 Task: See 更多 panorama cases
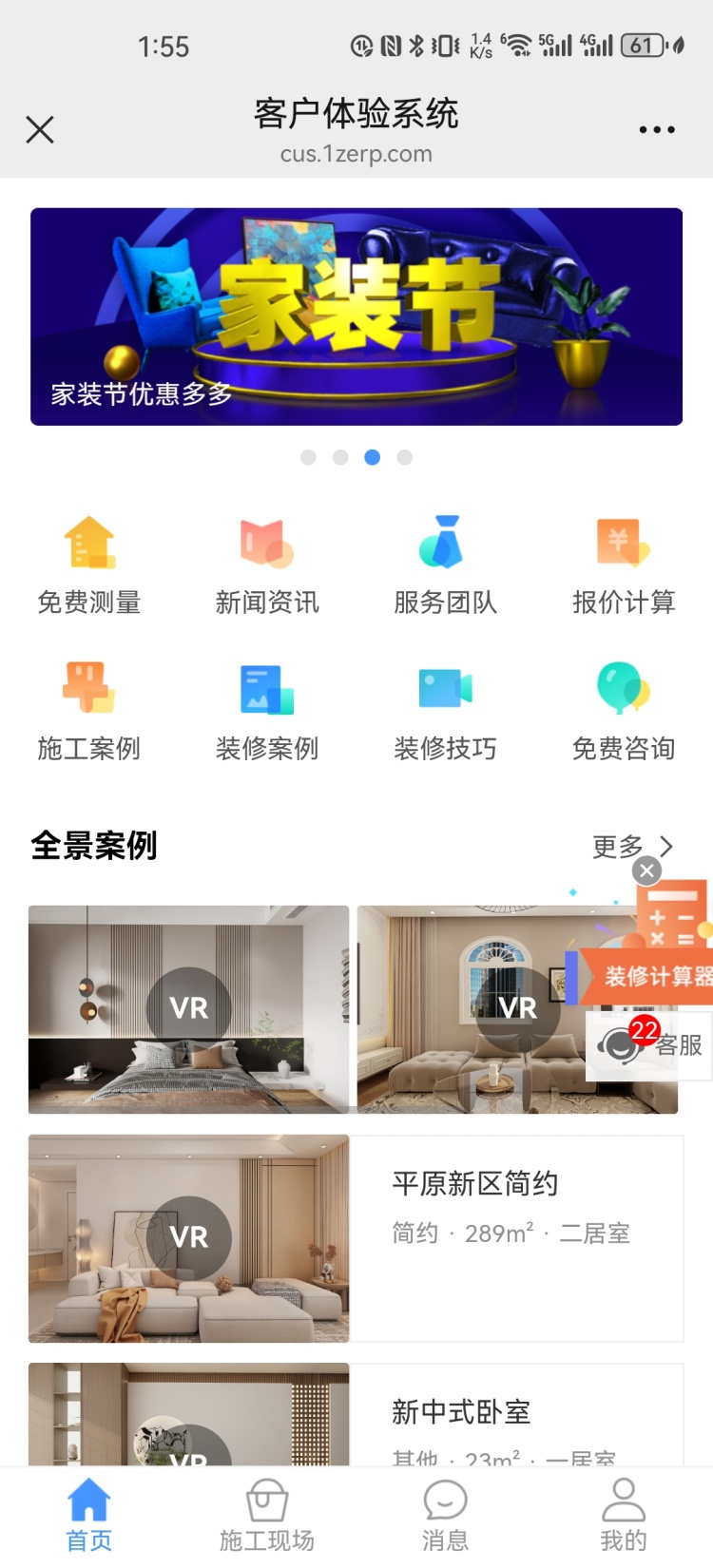point(631,846)
